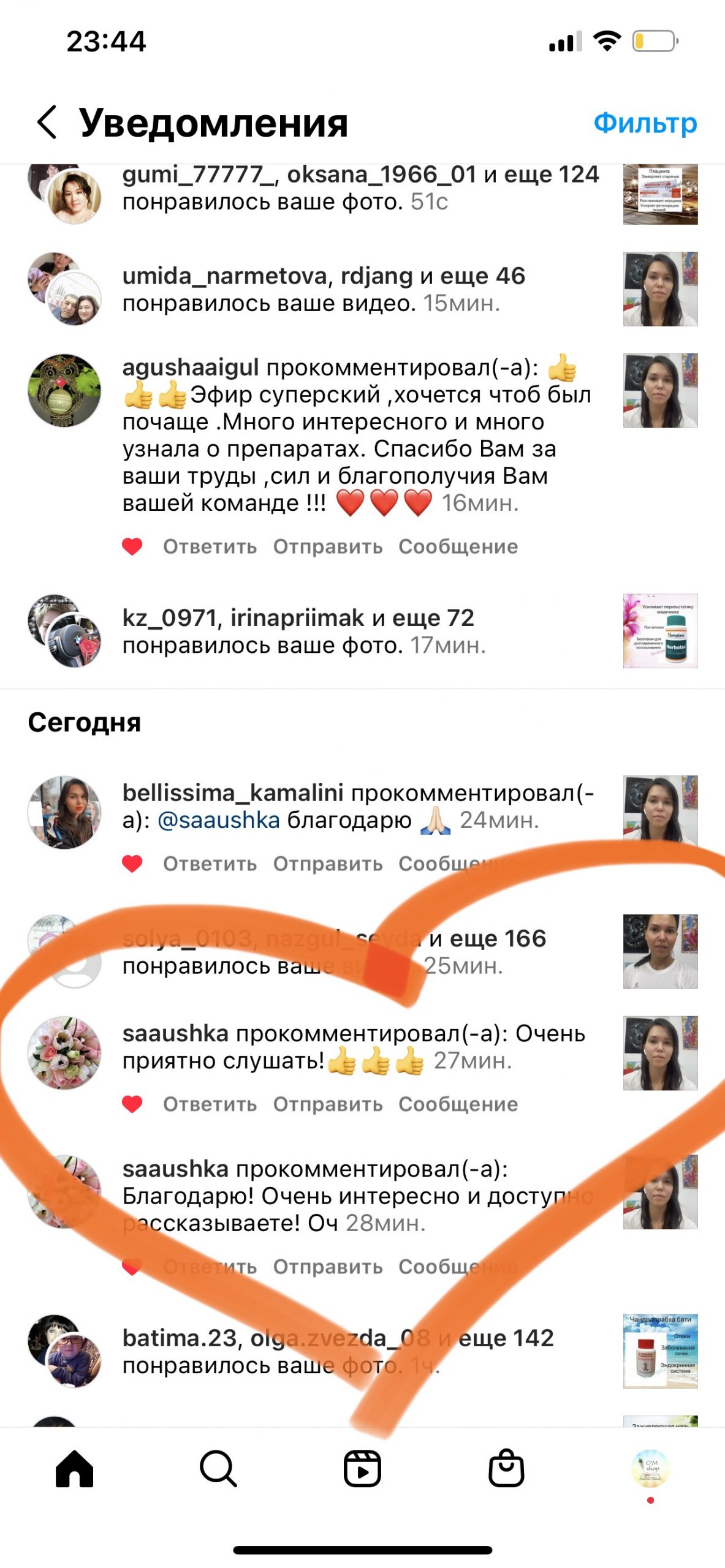725x1568 pixels.
Task: Open agushaaigul's owl profile picture
Action: pyautogui.click(x=64, y=390)
